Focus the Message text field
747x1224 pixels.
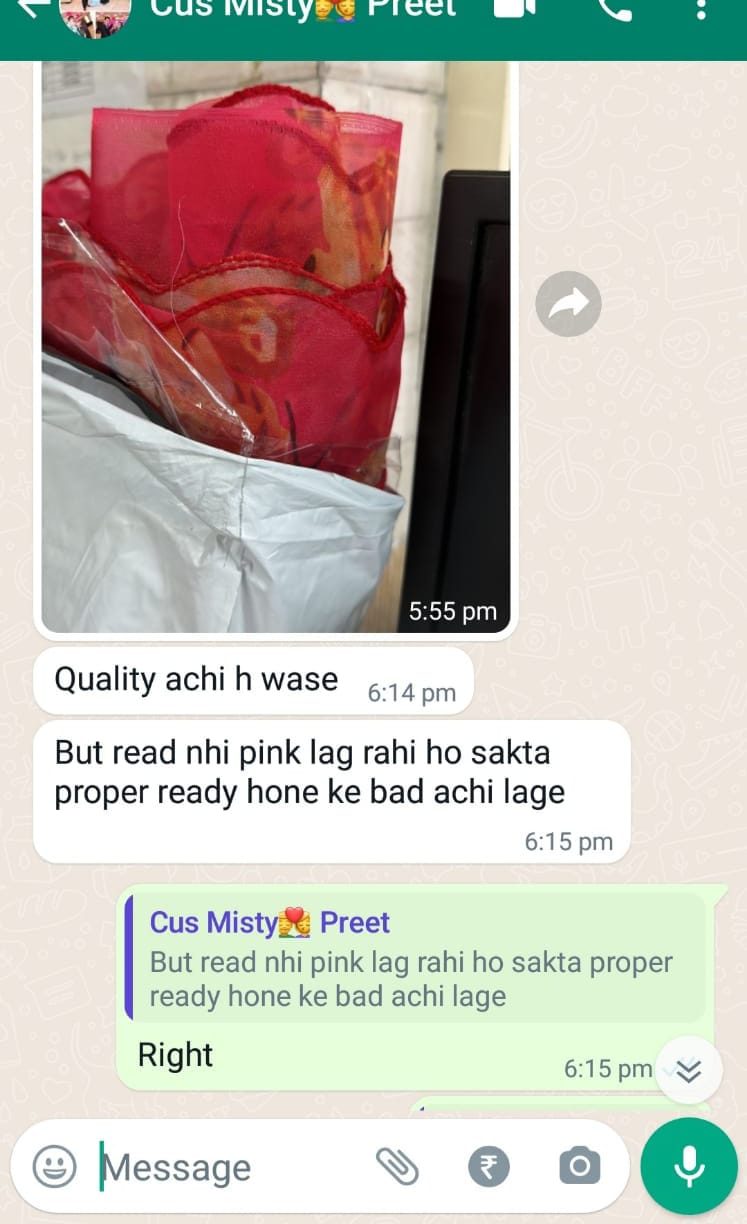pyautogui.click(x=230, y=1167)
